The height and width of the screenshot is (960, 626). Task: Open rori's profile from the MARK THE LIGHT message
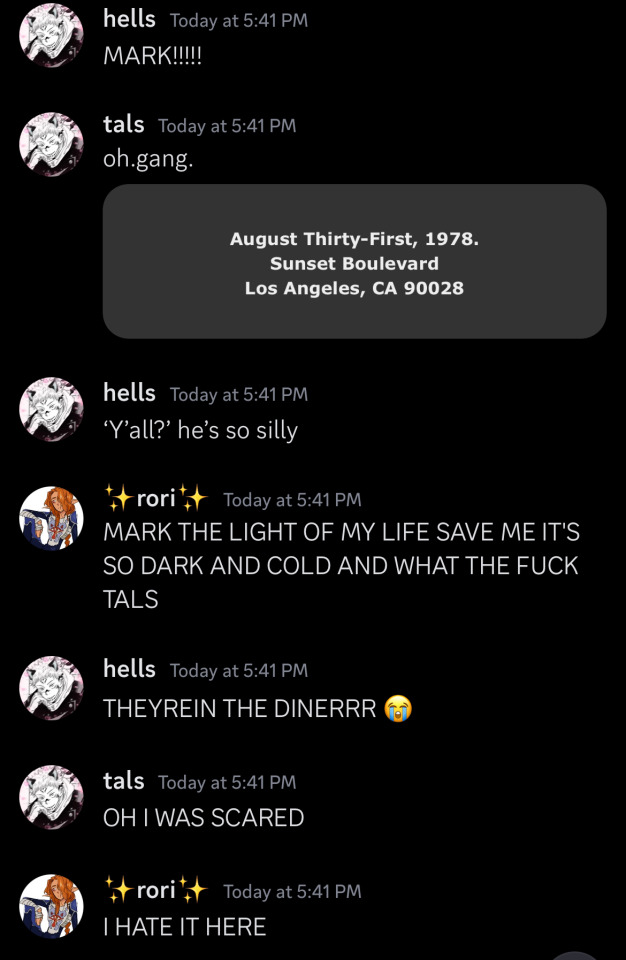(x=51, y=518)
